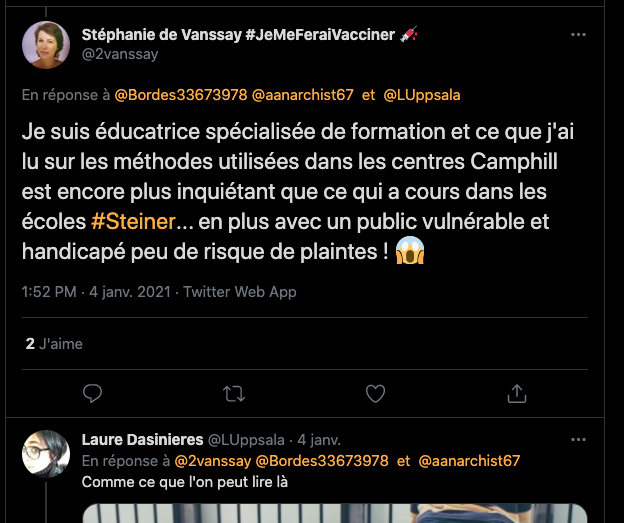Open @Bordes33673978 mention in main tweet's reply line
624x523 pixels.
coord(180,96)
